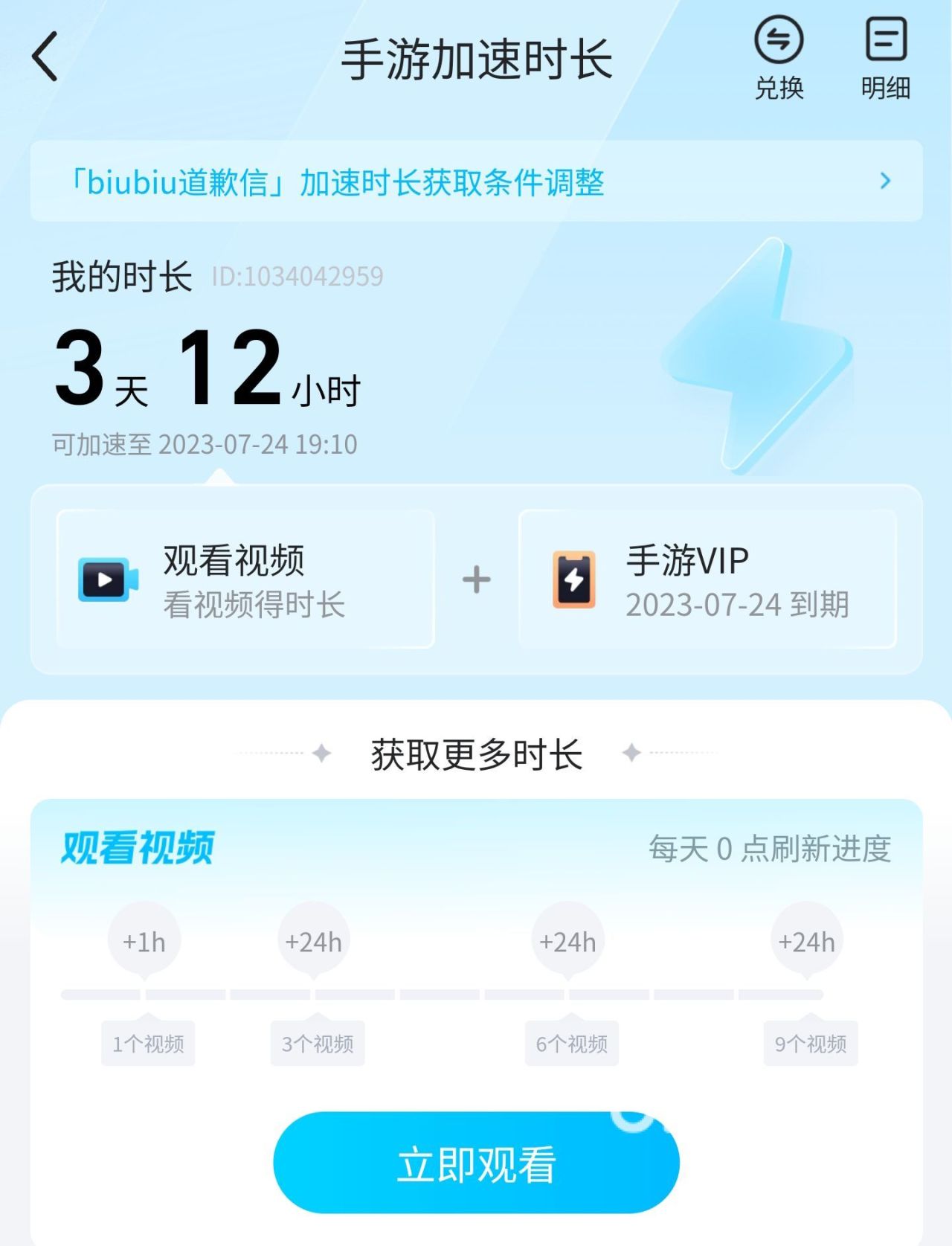
Task: Tap the 立即观看 button
Action: tap(476, 1163)
